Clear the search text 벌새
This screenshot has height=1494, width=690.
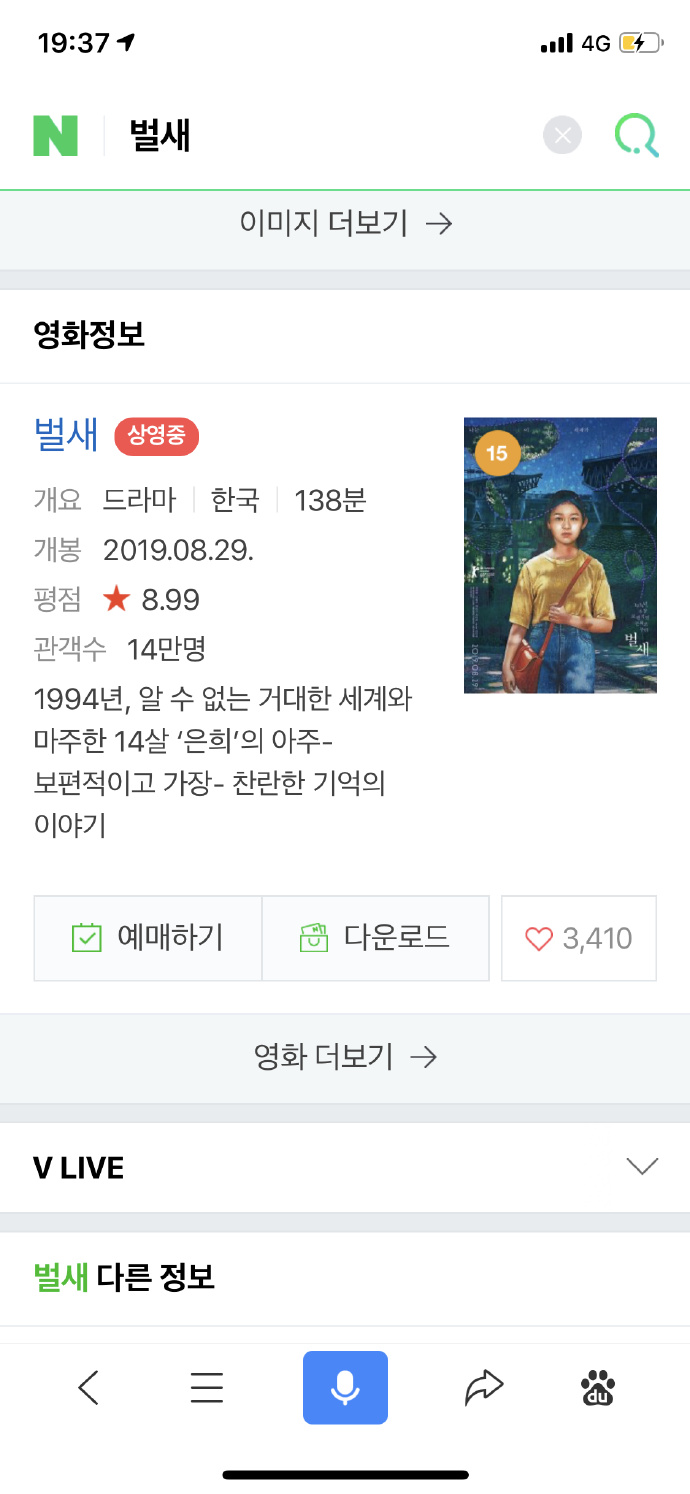[x=563, y=135]
